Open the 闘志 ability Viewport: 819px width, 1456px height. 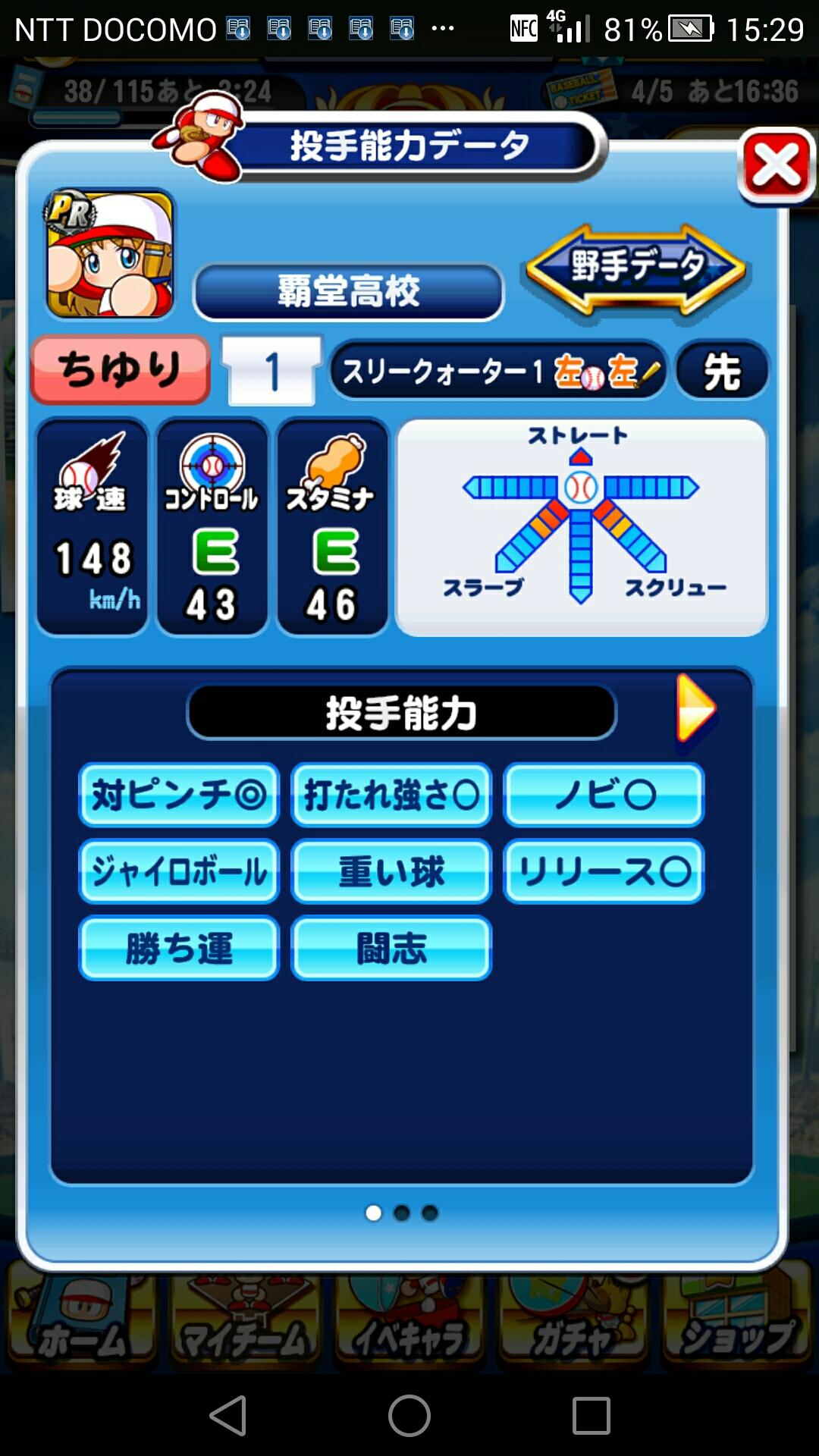pos(391,948)
